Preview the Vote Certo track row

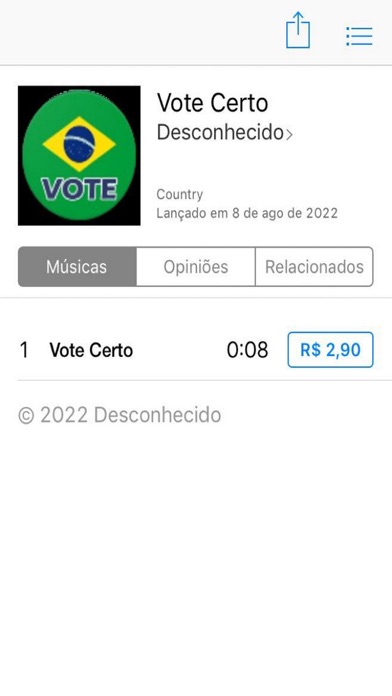pyautogui.click(x=196, y=350)
